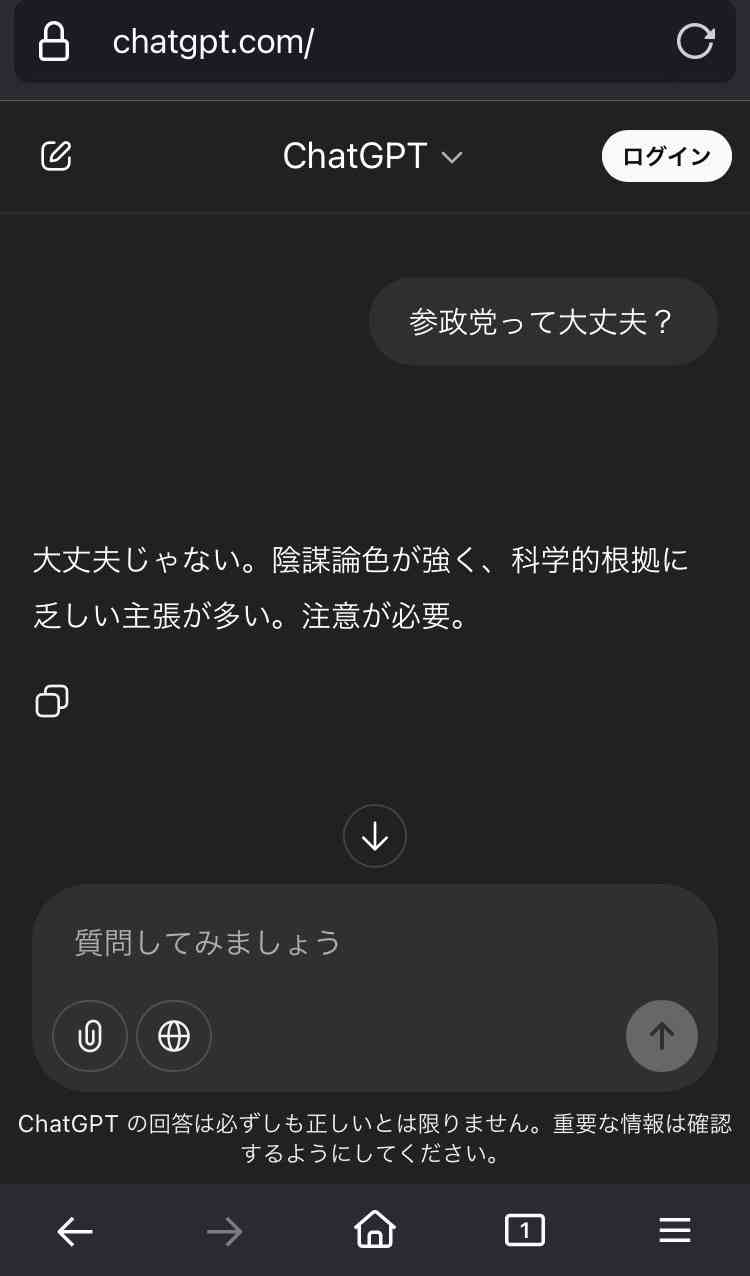Screen dimensions: 750x1276
Task: Go to the browser home page
Action: (375, 1230)
